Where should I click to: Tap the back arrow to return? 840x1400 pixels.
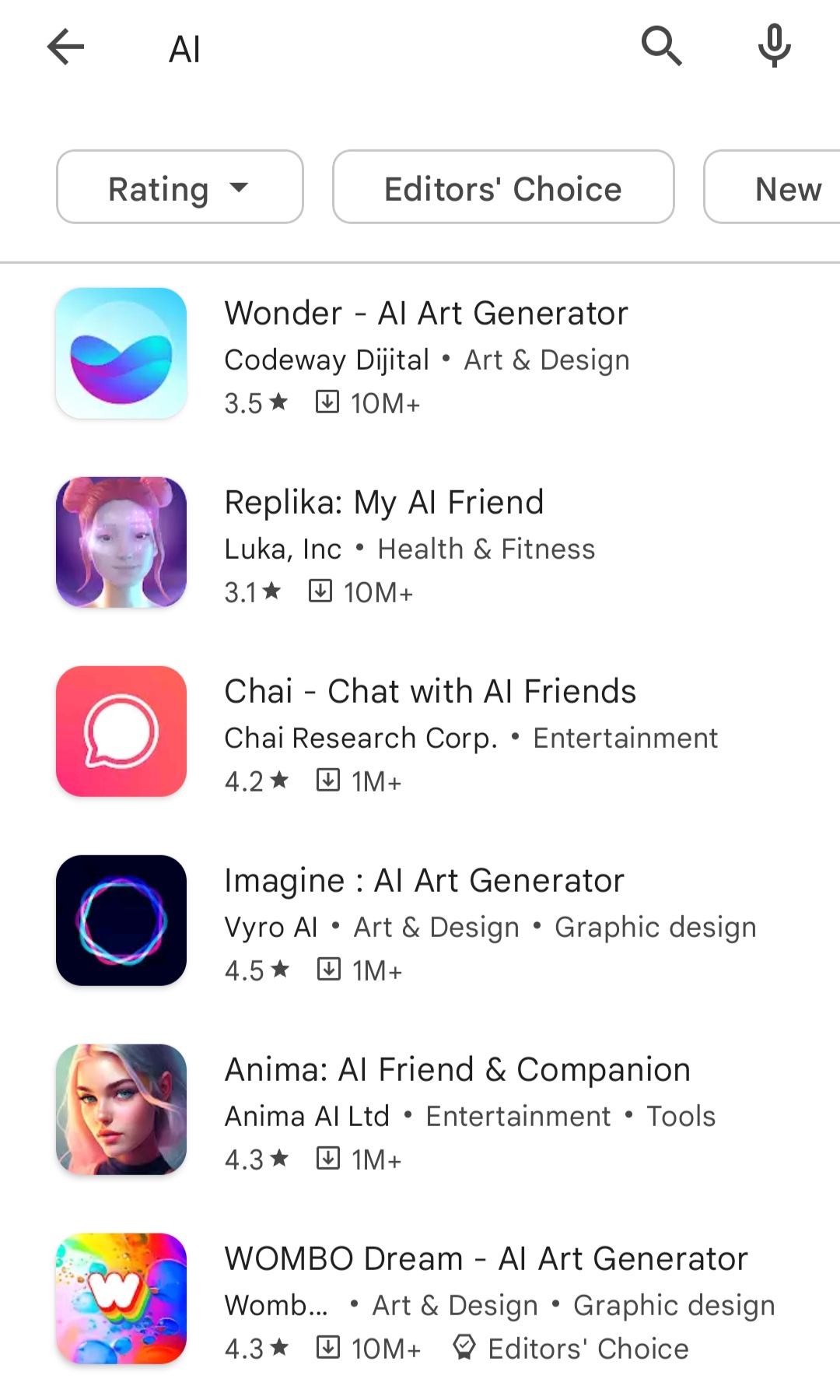pyautogui.click(x=65, y=47)
